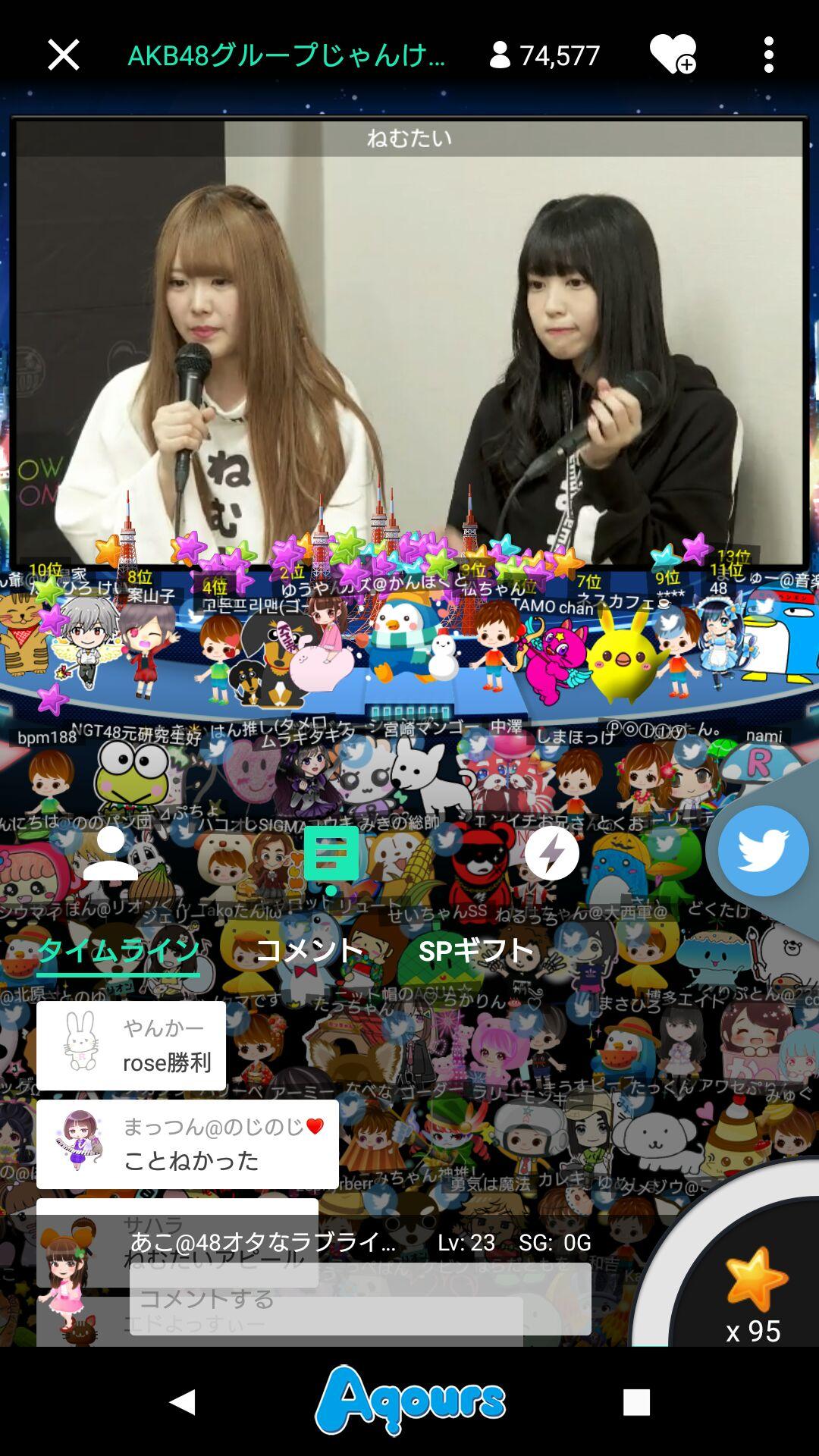Open the audience profile icon
The height and width of the screenshot is (1456, 819).
pyautogui.click(x=111, y=853)
